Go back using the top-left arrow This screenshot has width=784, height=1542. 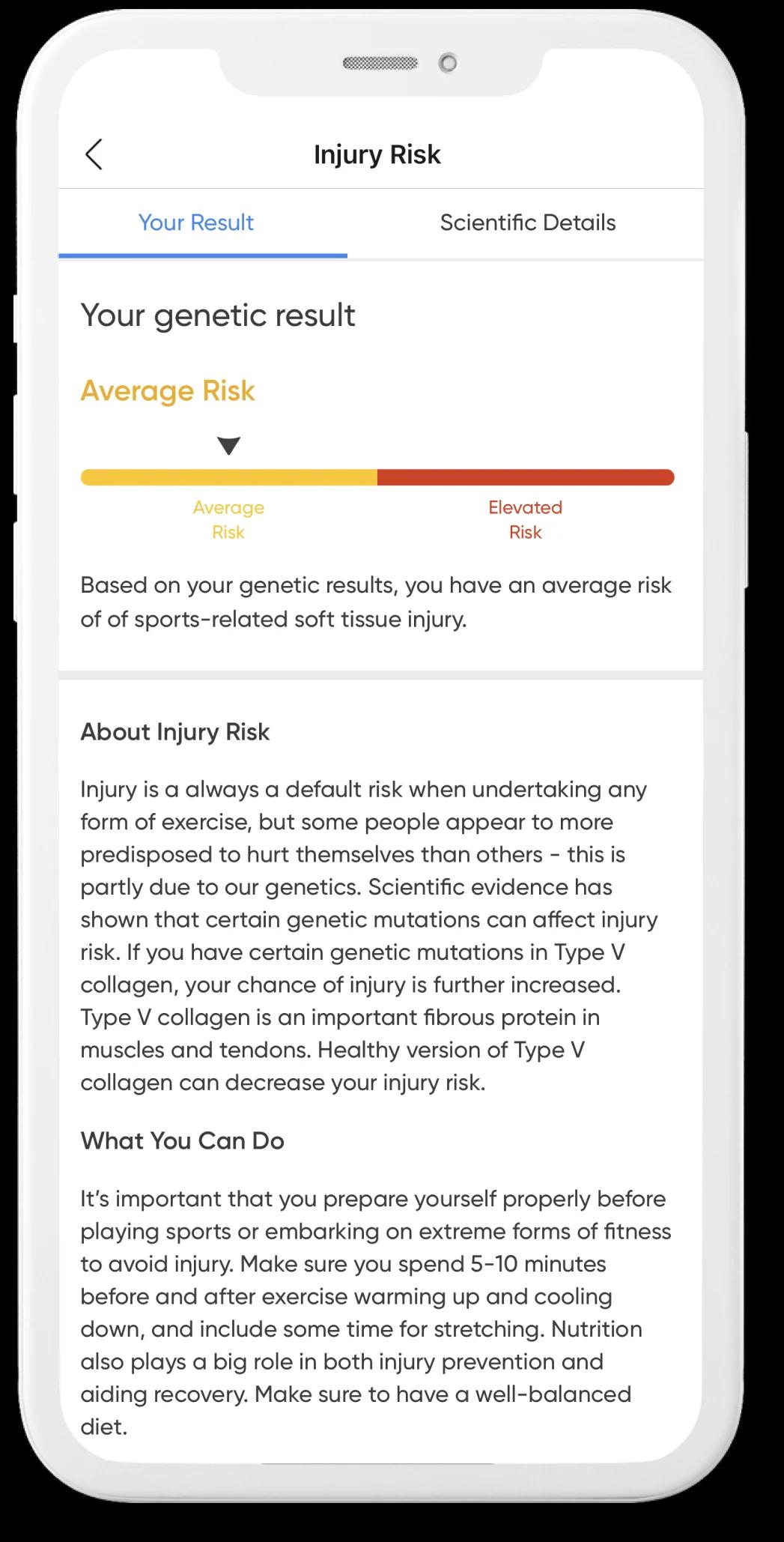tap(94, 154)
